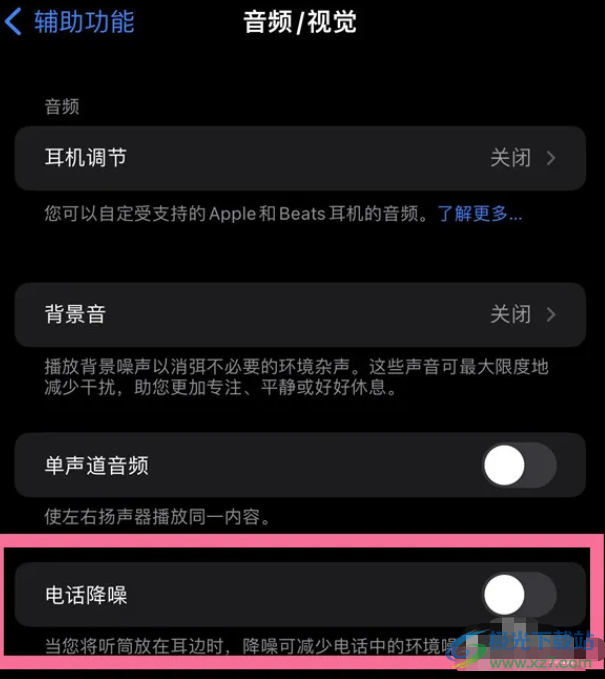Viewport: 605px width, 679px height.
Task: Go back to 辅助功能 settings
Action: (68, 22)
